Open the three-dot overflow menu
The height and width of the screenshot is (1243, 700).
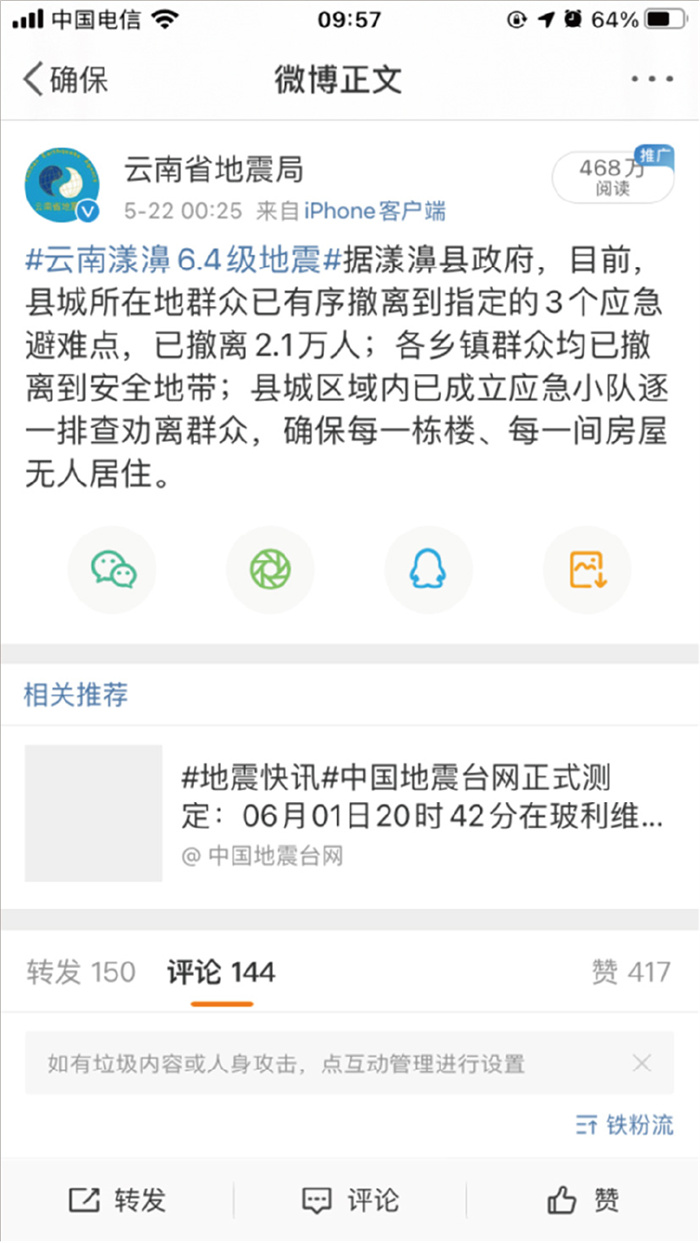click(x=652, y=79)
